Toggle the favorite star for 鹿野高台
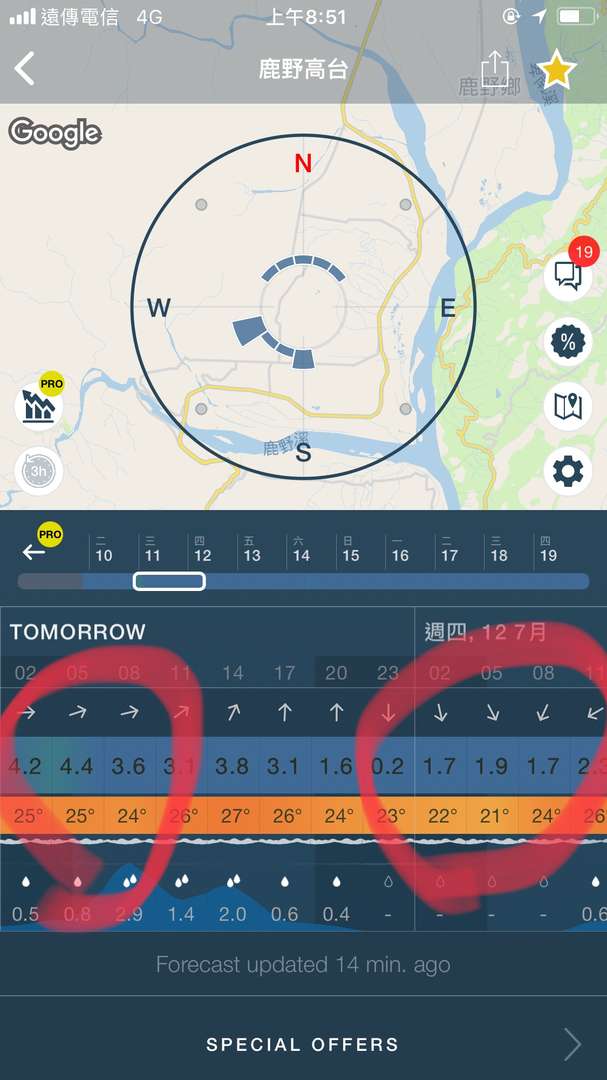Screen dimensions: 607x1080 [x=556, y=70]
